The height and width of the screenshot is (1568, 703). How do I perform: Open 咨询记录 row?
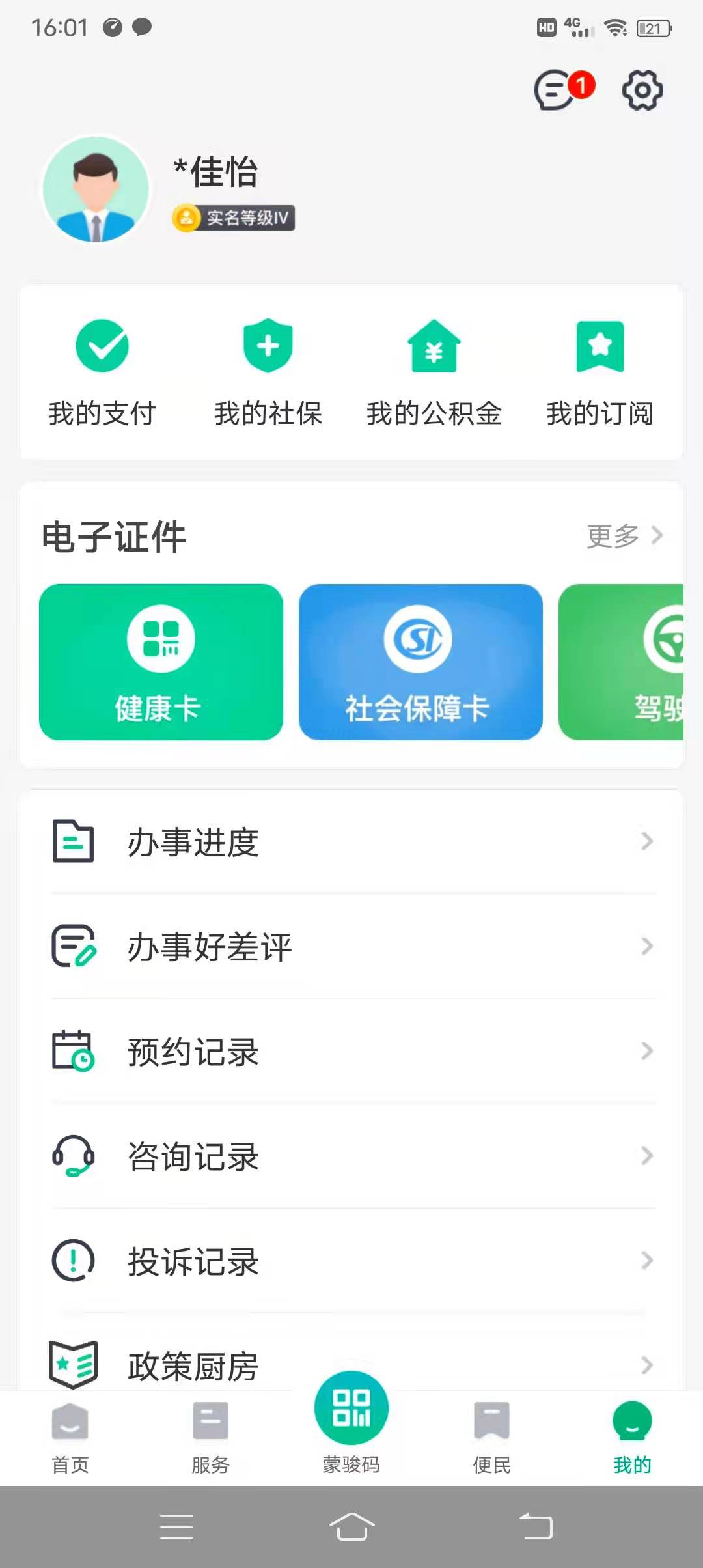coord(351,1156)
